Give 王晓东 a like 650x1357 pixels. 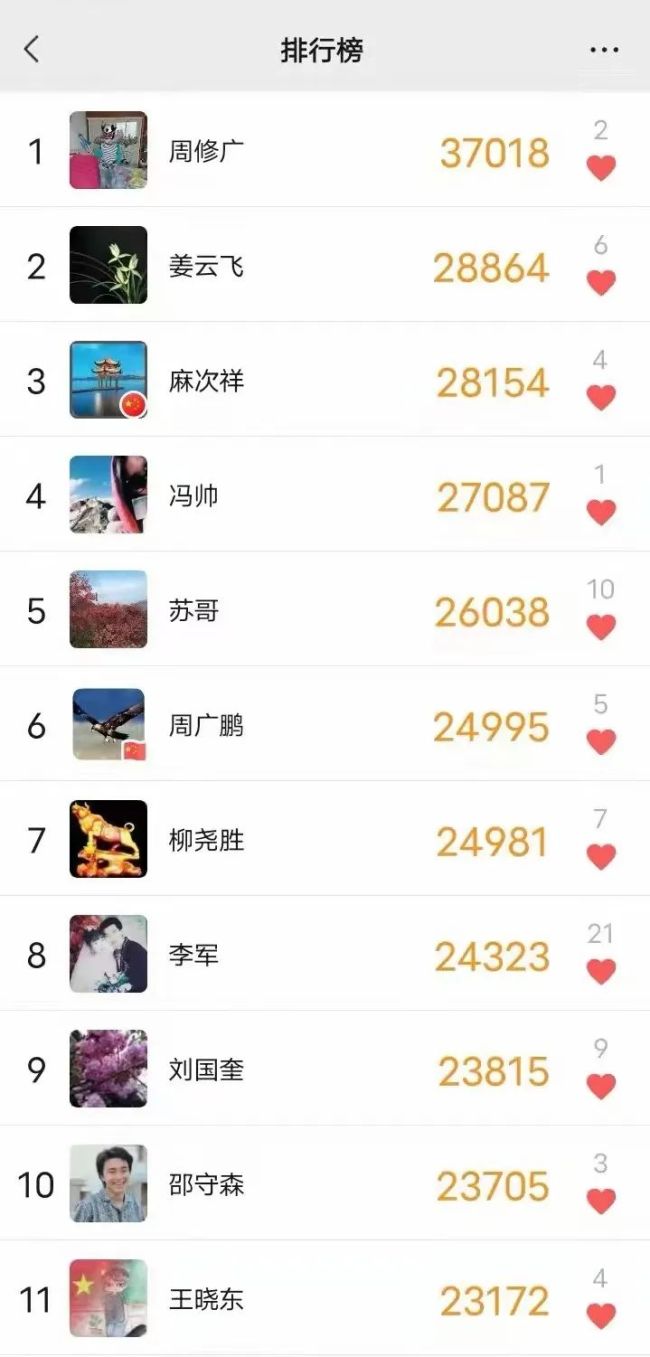coord(601,1316)
